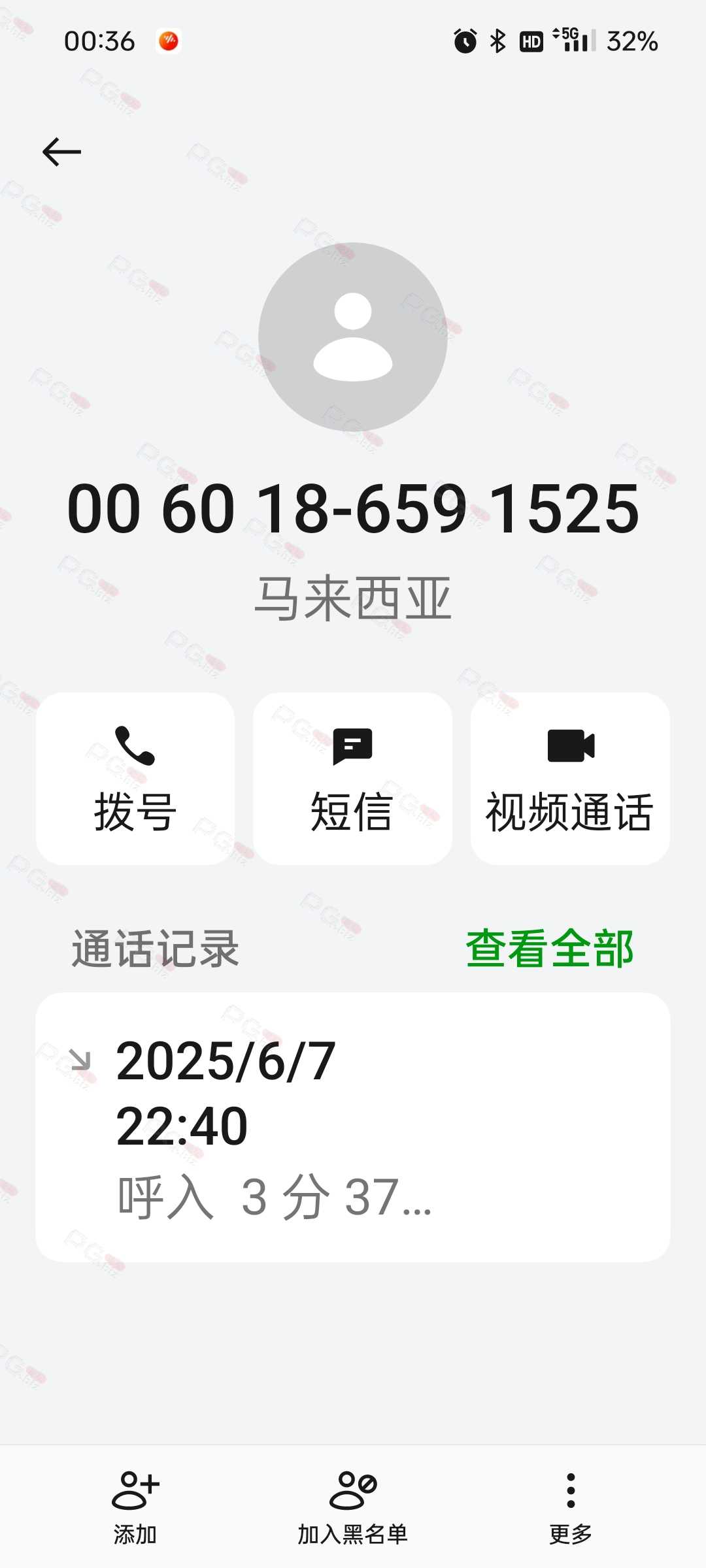
Task: Tap 添加 to add number to contacts
Action: click(x=135, y=1507)
